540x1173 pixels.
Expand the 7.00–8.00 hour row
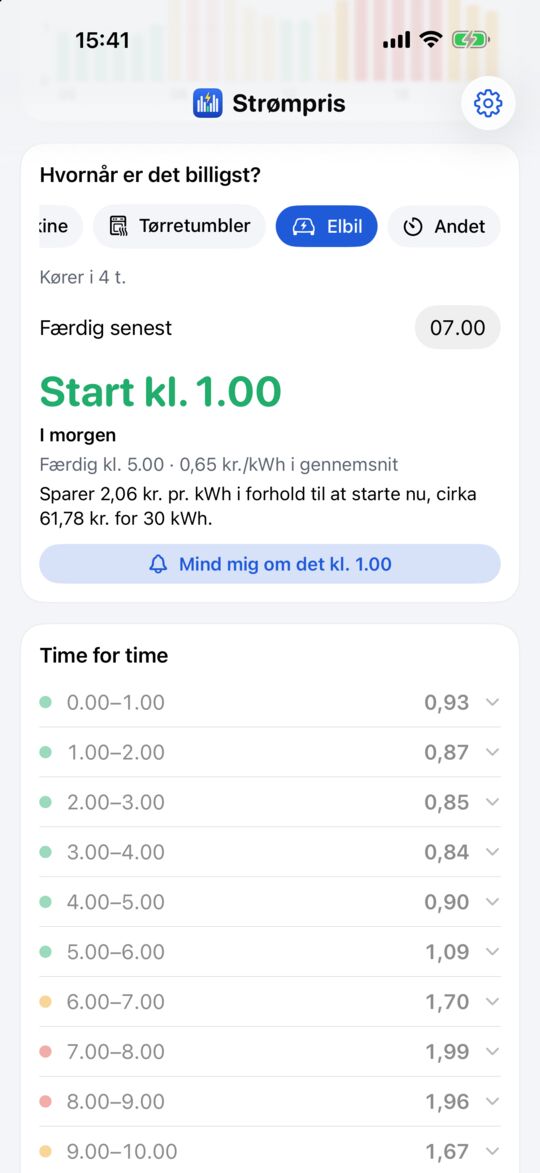(x=270, y=1052)
